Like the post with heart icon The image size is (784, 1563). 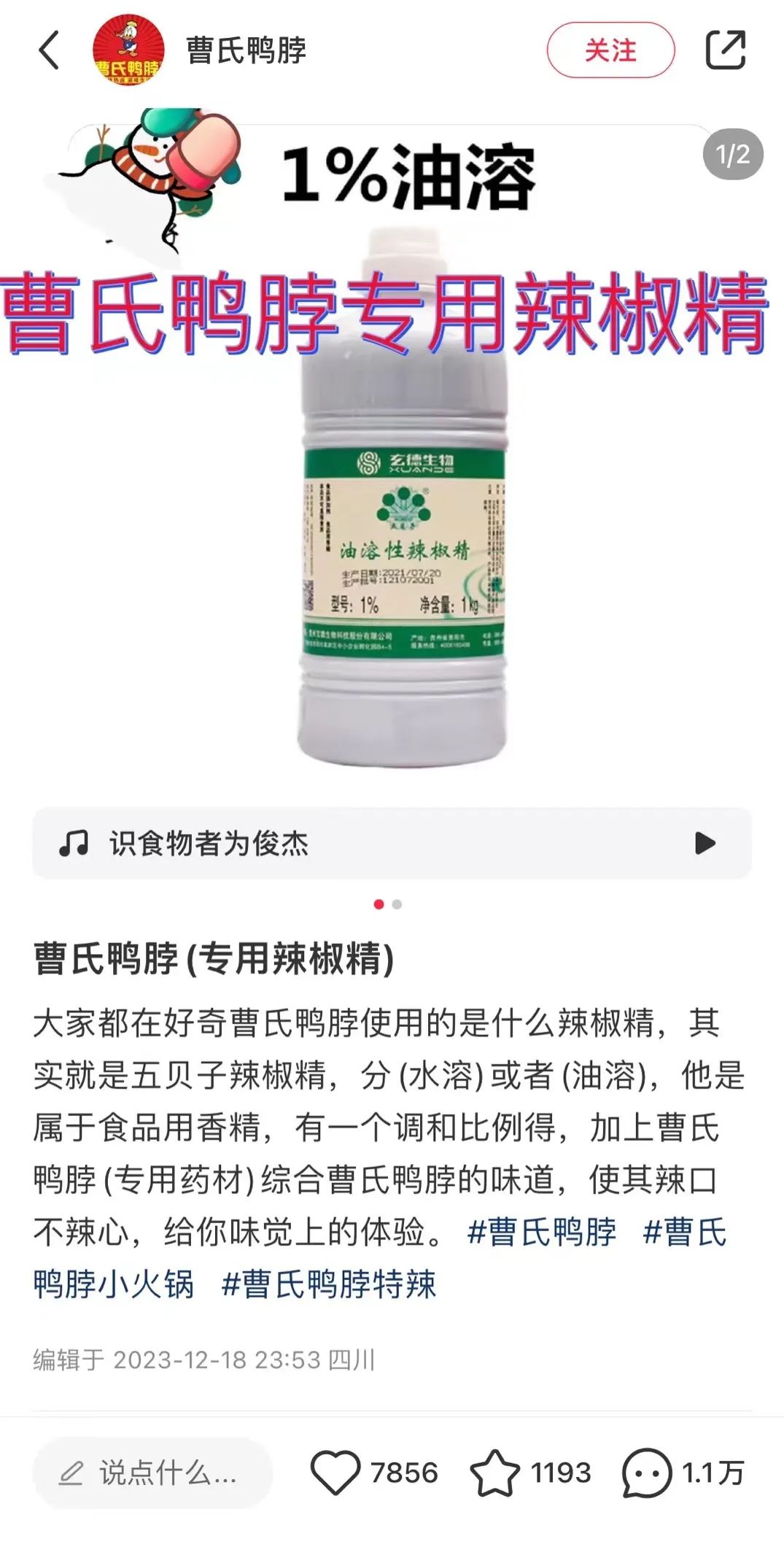pos(335,1473)
